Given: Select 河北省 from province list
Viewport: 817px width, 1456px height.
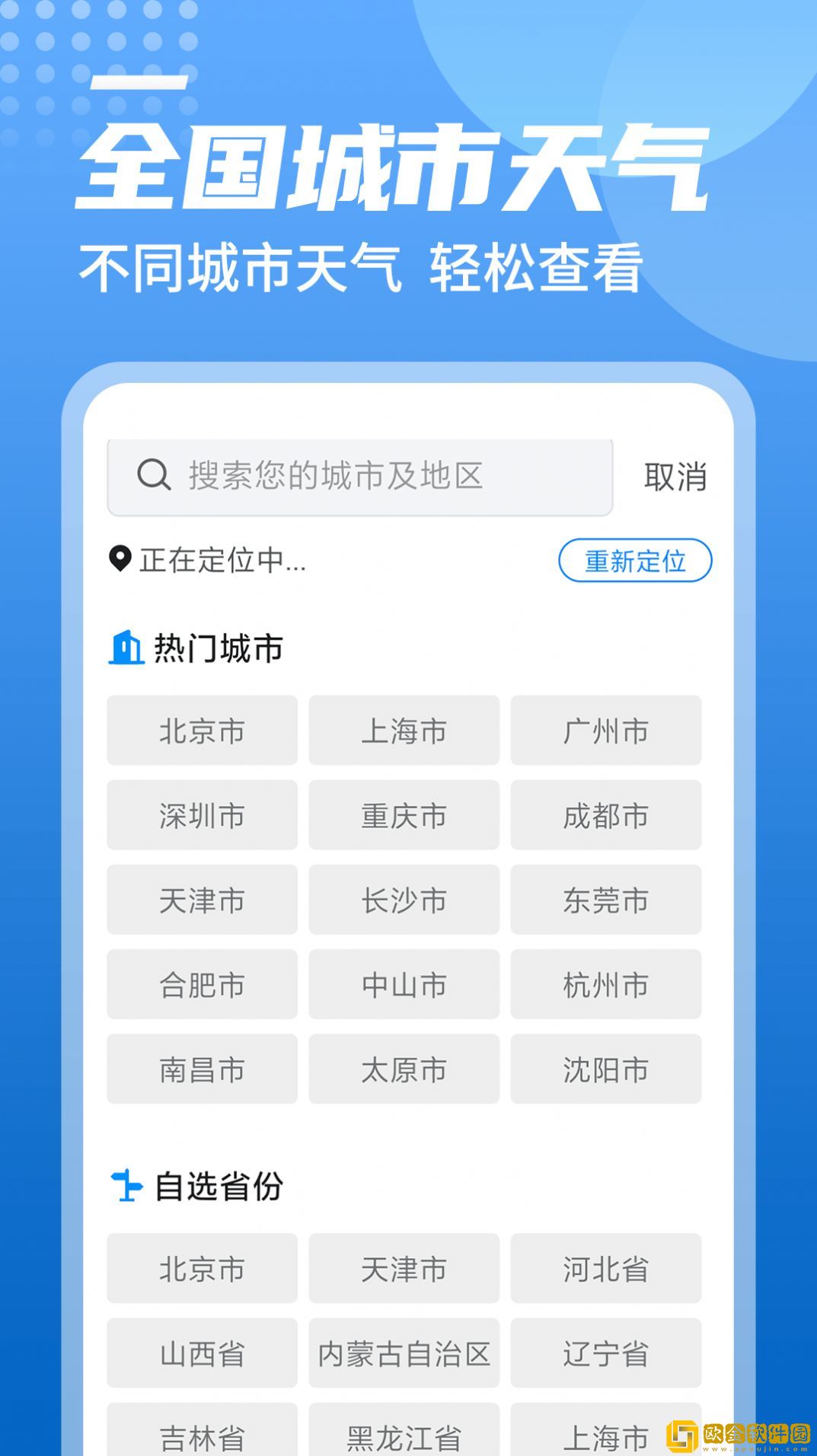Looking at the screenshot, I should coord(605,1270).
